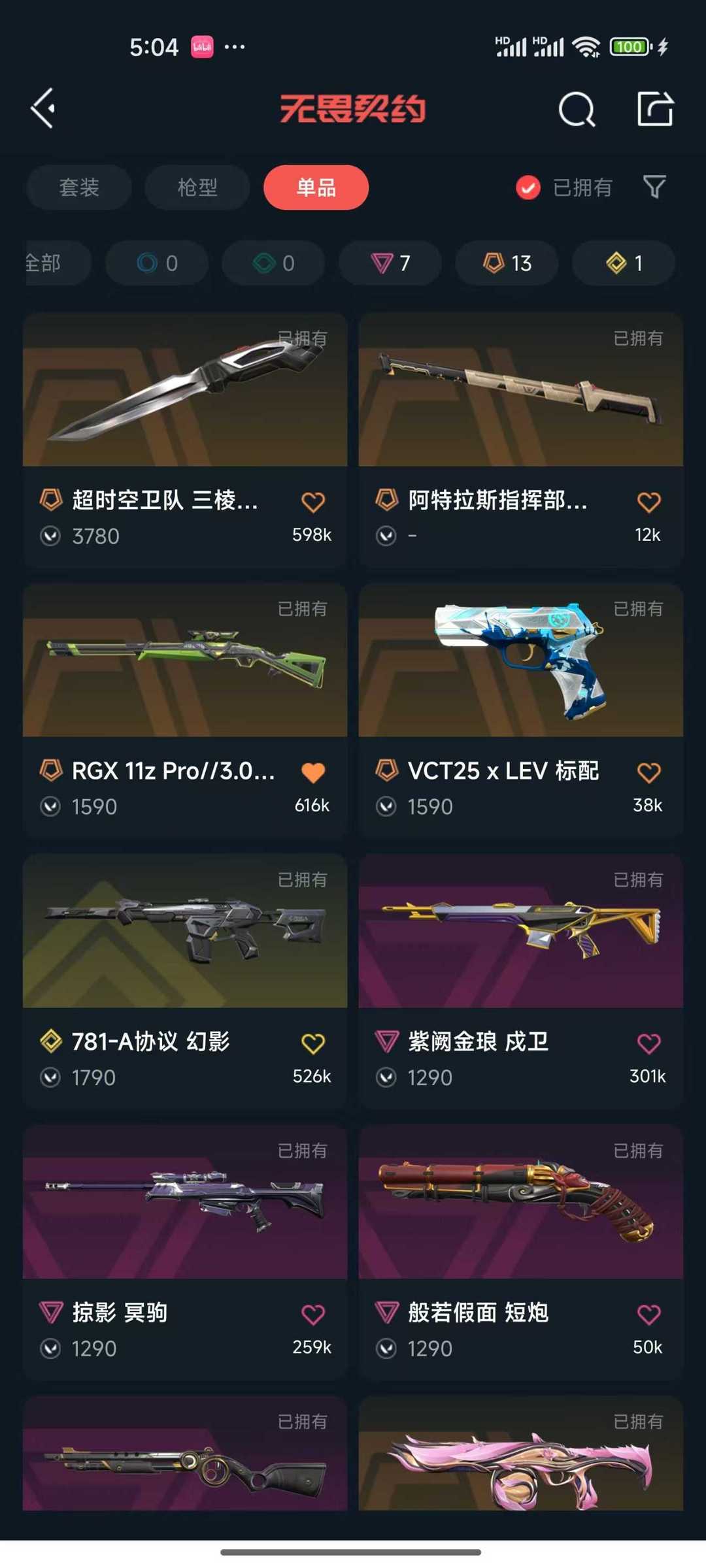Open the search icon
This screenshot has height=1568, width=706.
(576, 109)
